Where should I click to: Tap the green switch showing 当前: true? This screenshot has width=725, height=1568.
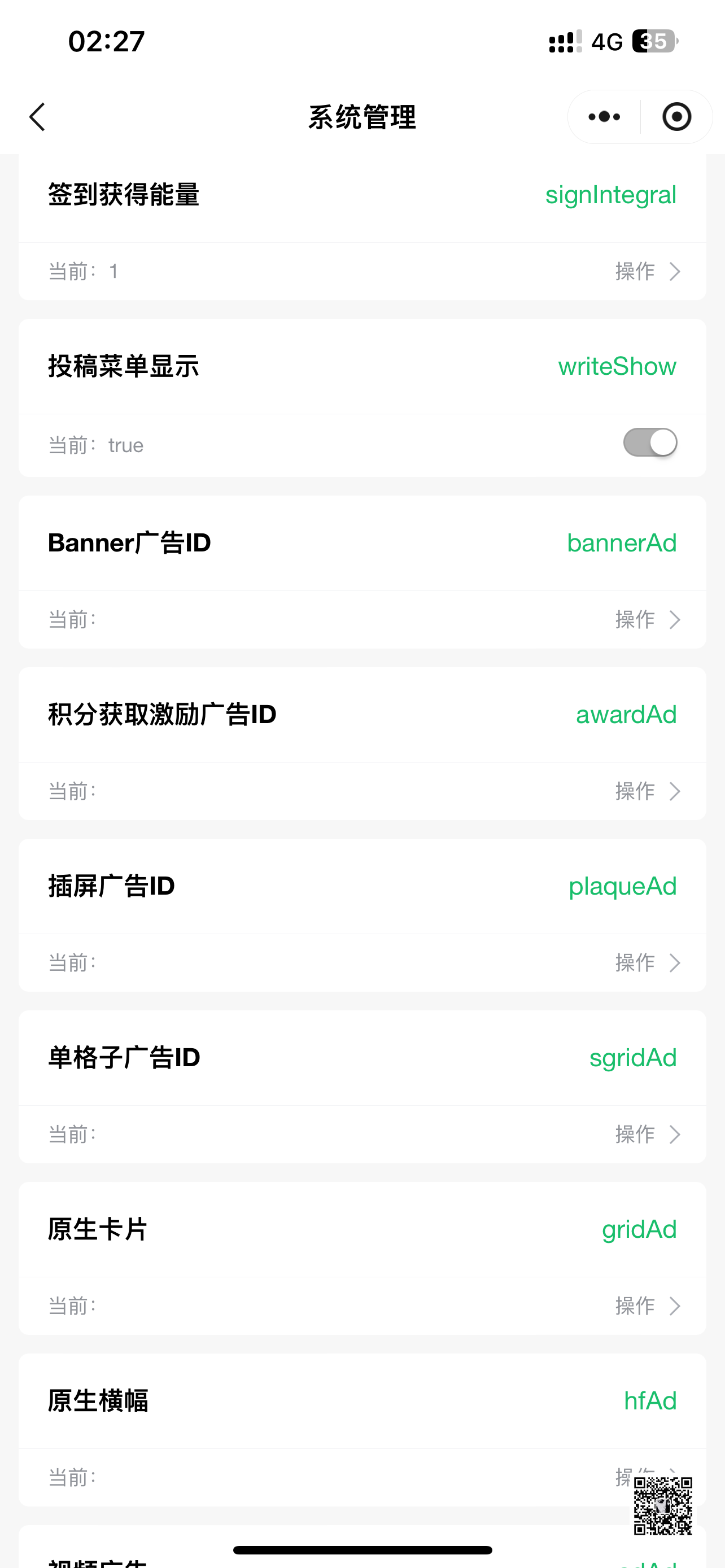pos(649,443)
